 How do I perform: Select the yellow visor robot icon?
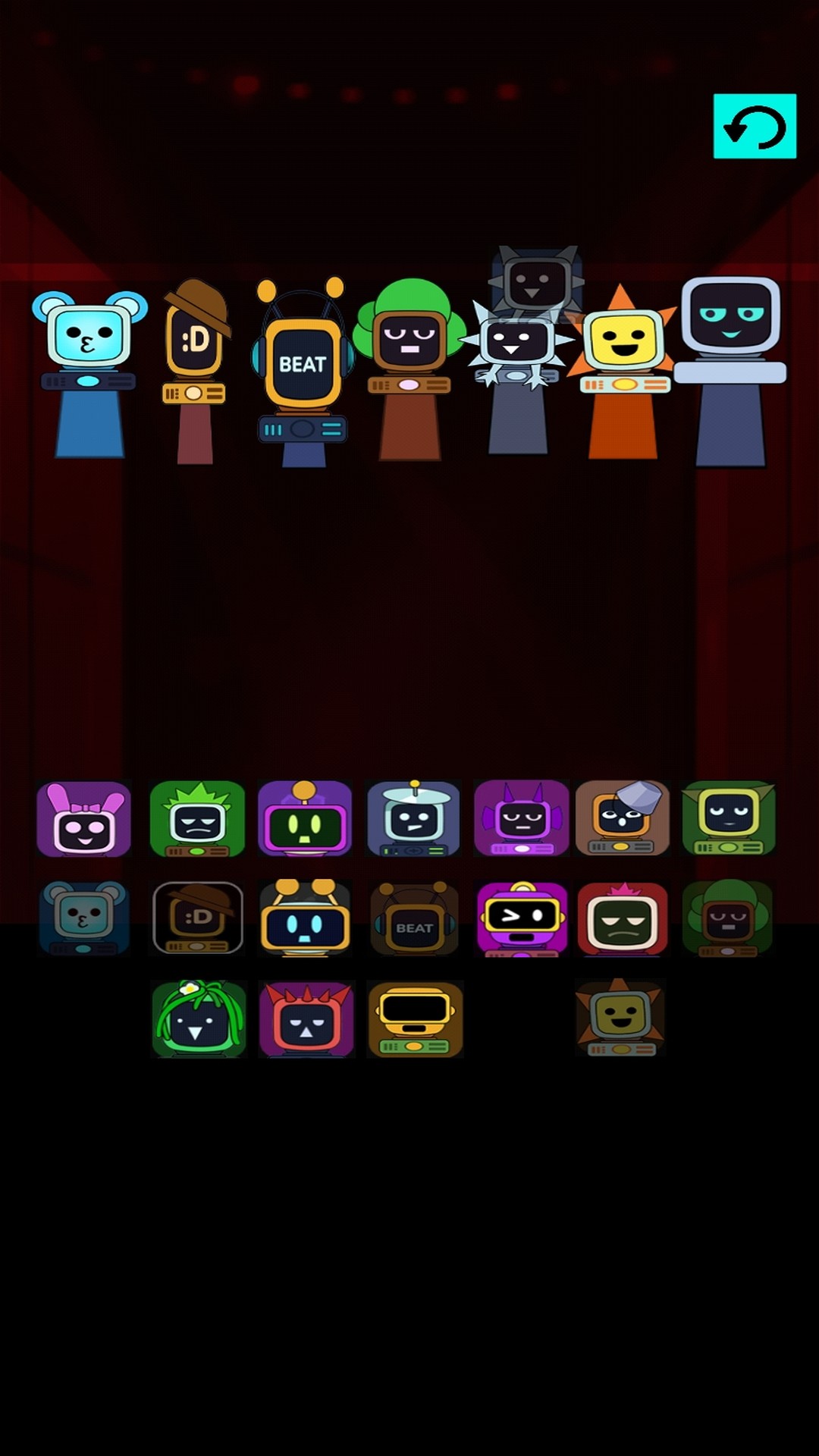click(414, 1019)
